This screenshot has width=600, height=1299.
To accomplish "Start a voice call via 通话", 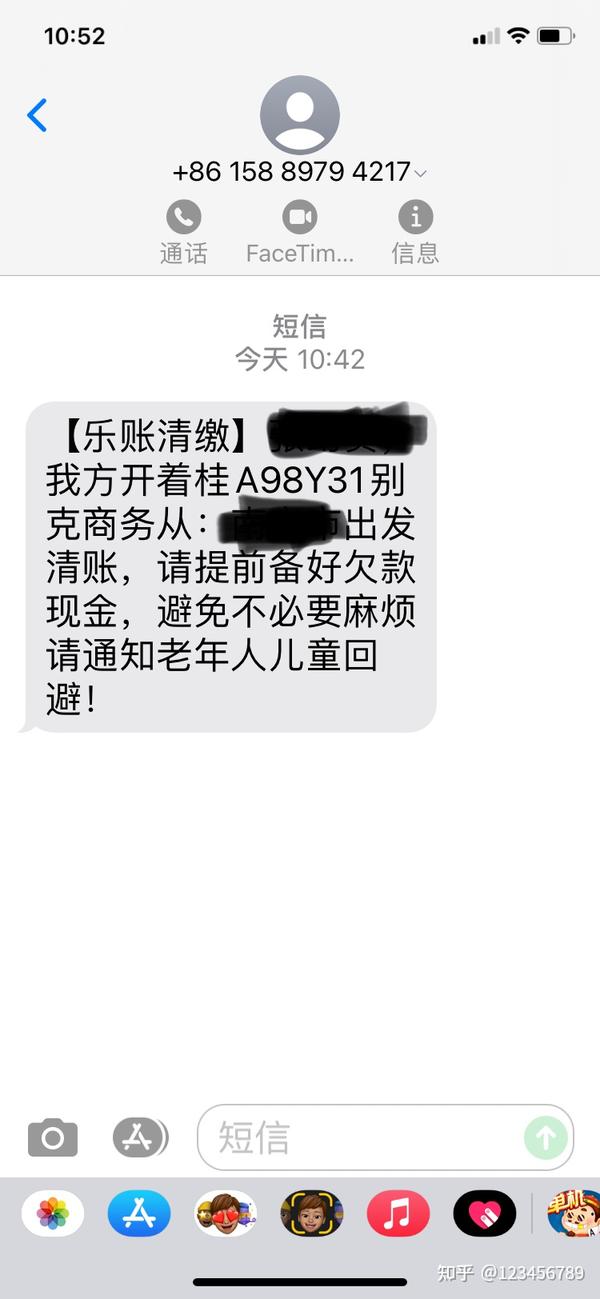I will click(183, 232).
